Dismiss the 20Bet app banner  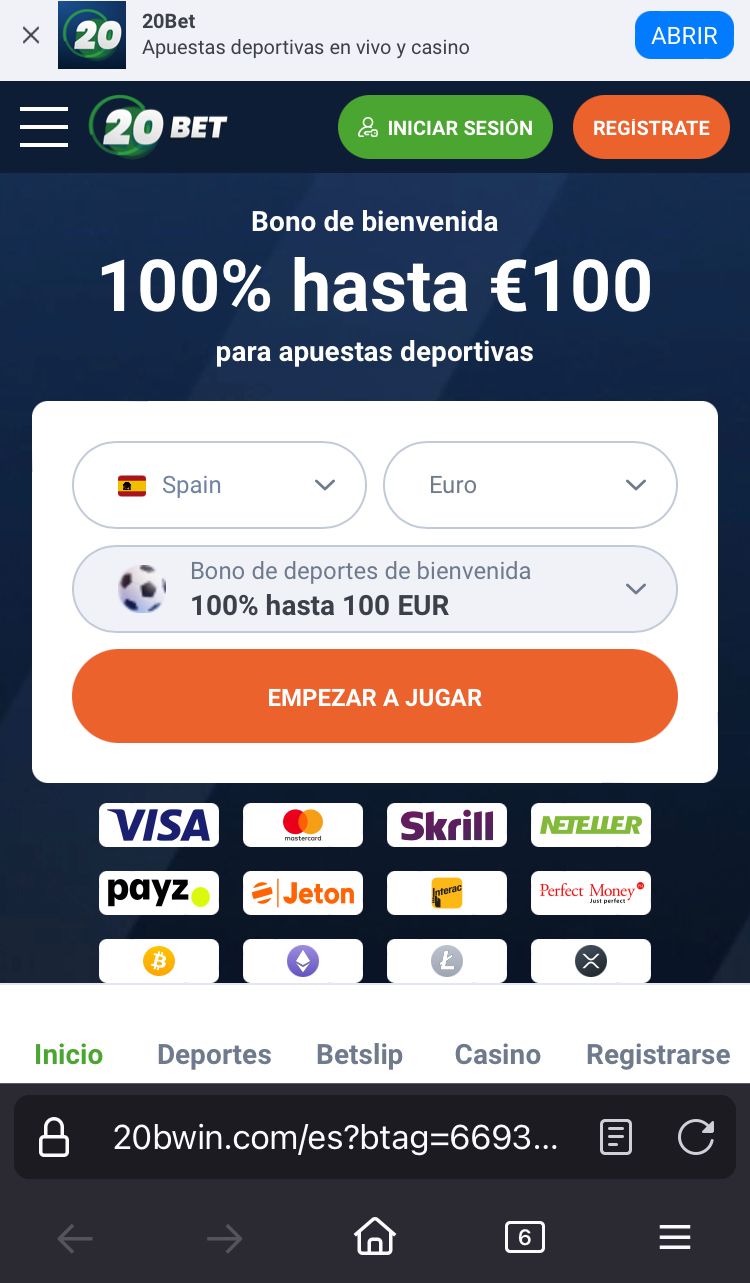(x=31, y=36)
